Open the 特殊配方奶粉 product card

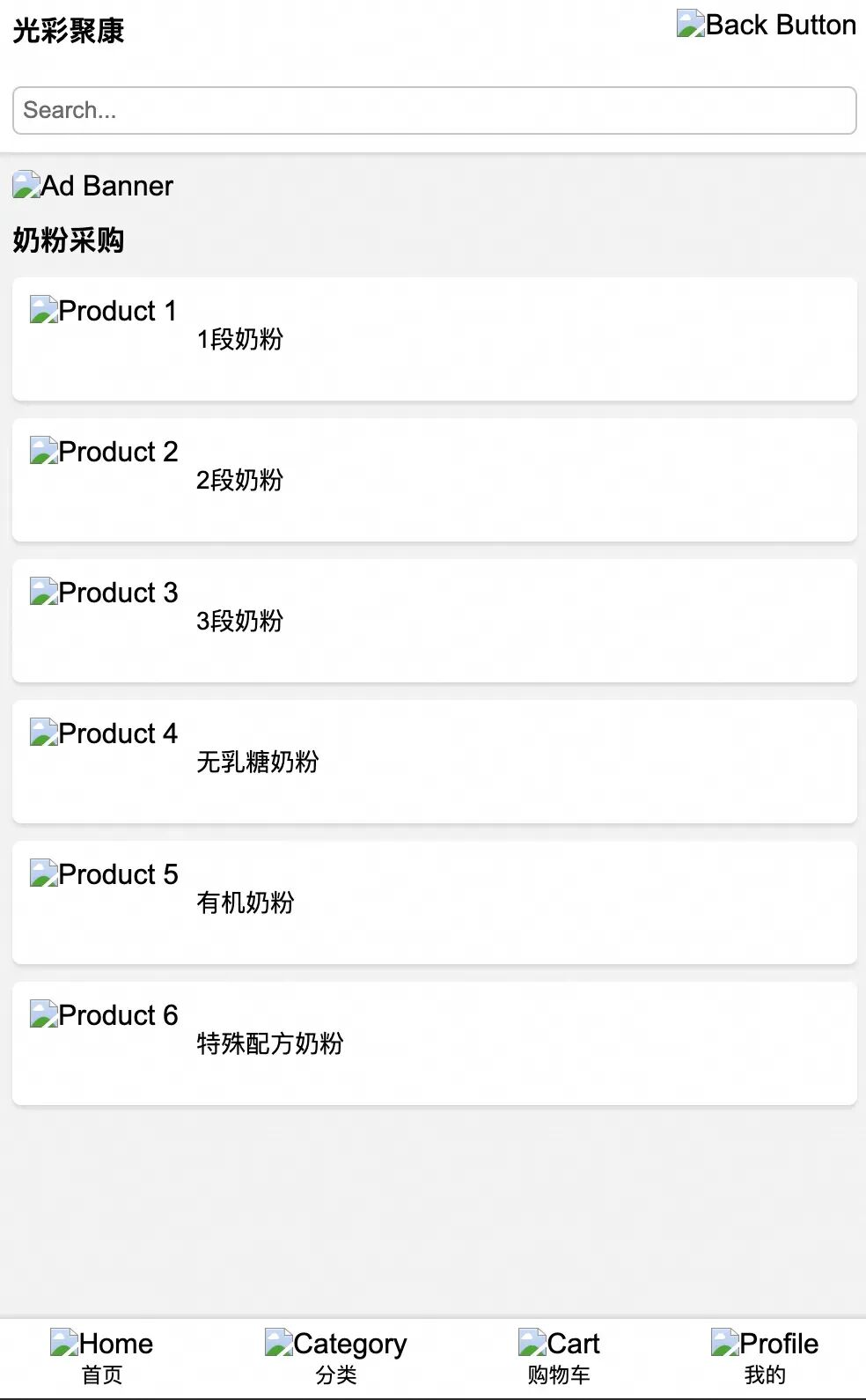tap(435, 1043)
